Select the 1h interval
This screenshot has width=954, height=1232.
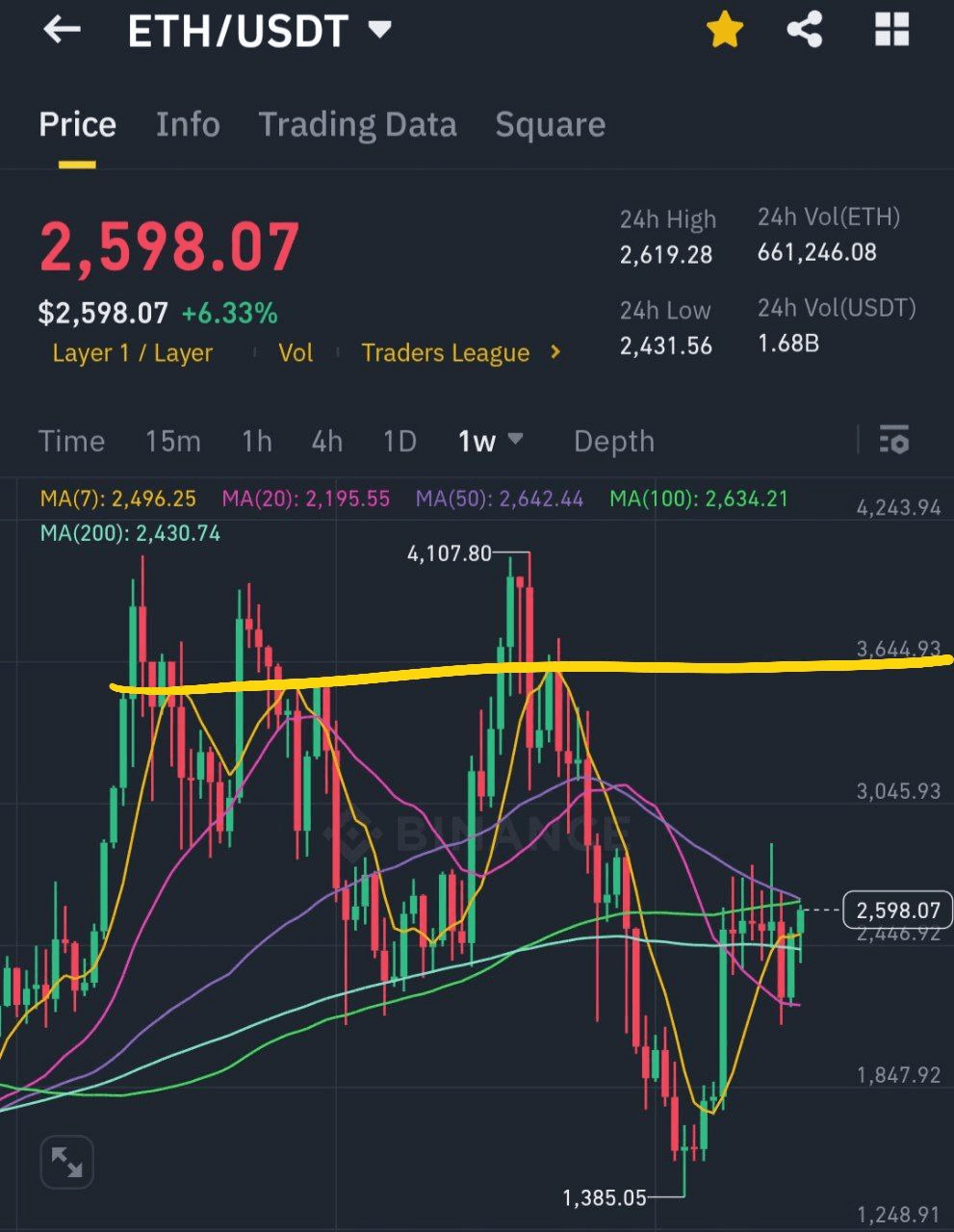point(257,441)
